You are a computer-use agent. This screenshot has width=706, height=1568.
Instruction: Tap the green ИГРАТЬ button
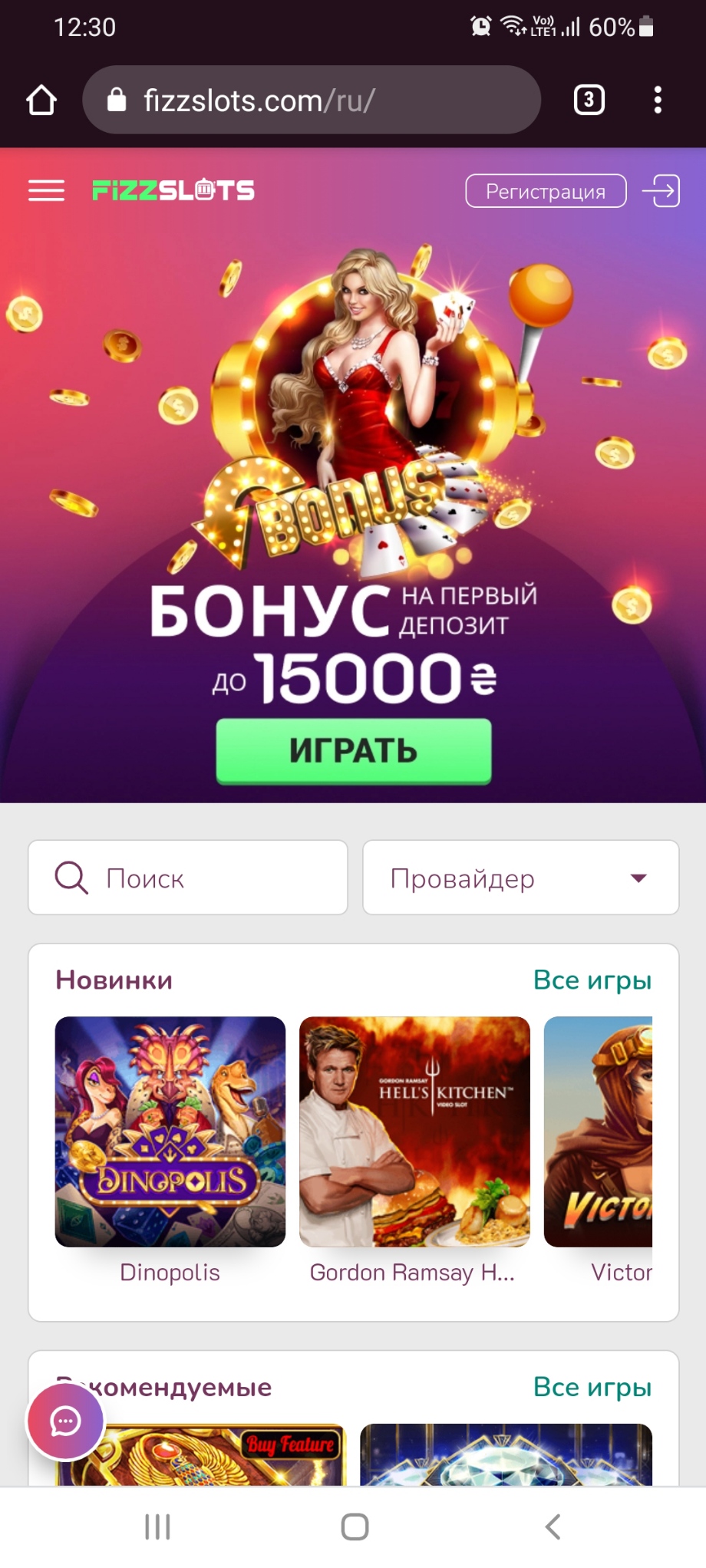[354, 751]
